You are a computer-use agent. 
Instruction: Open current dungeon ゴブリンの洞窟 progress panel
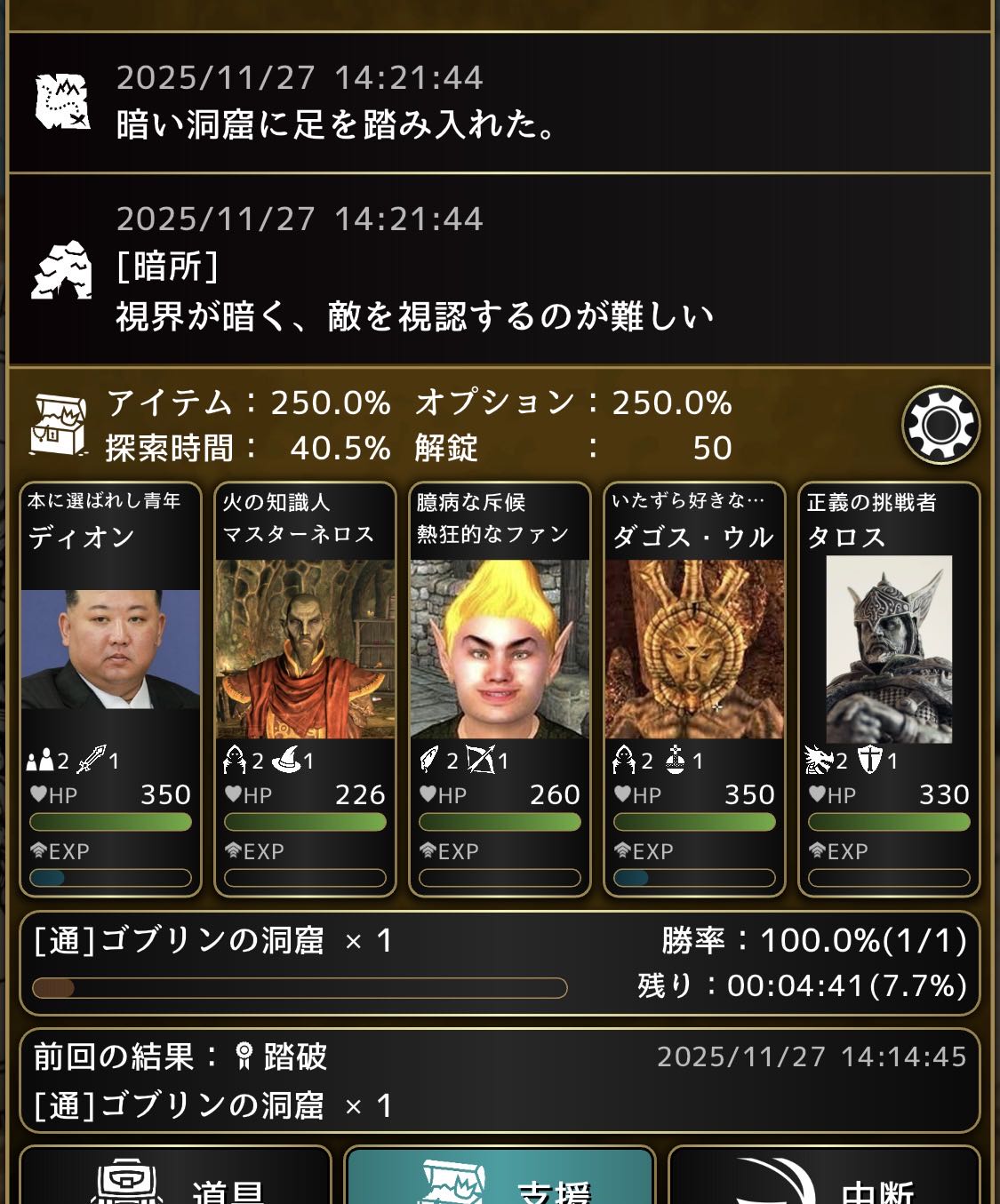coord(500,963)
